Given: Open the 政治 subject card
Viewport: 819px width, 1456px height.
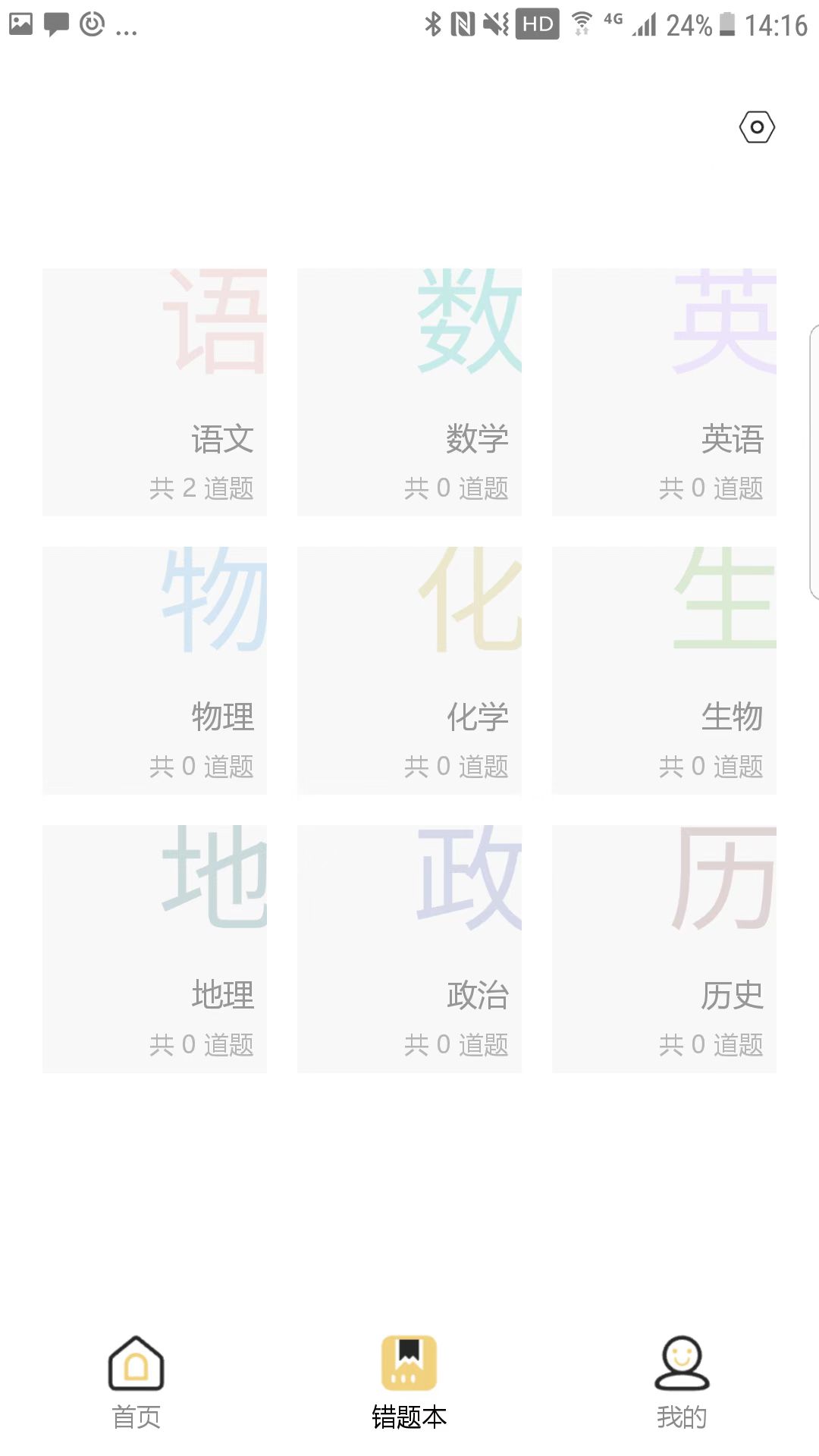Looking at the screenshot, I should click(409, 948).
